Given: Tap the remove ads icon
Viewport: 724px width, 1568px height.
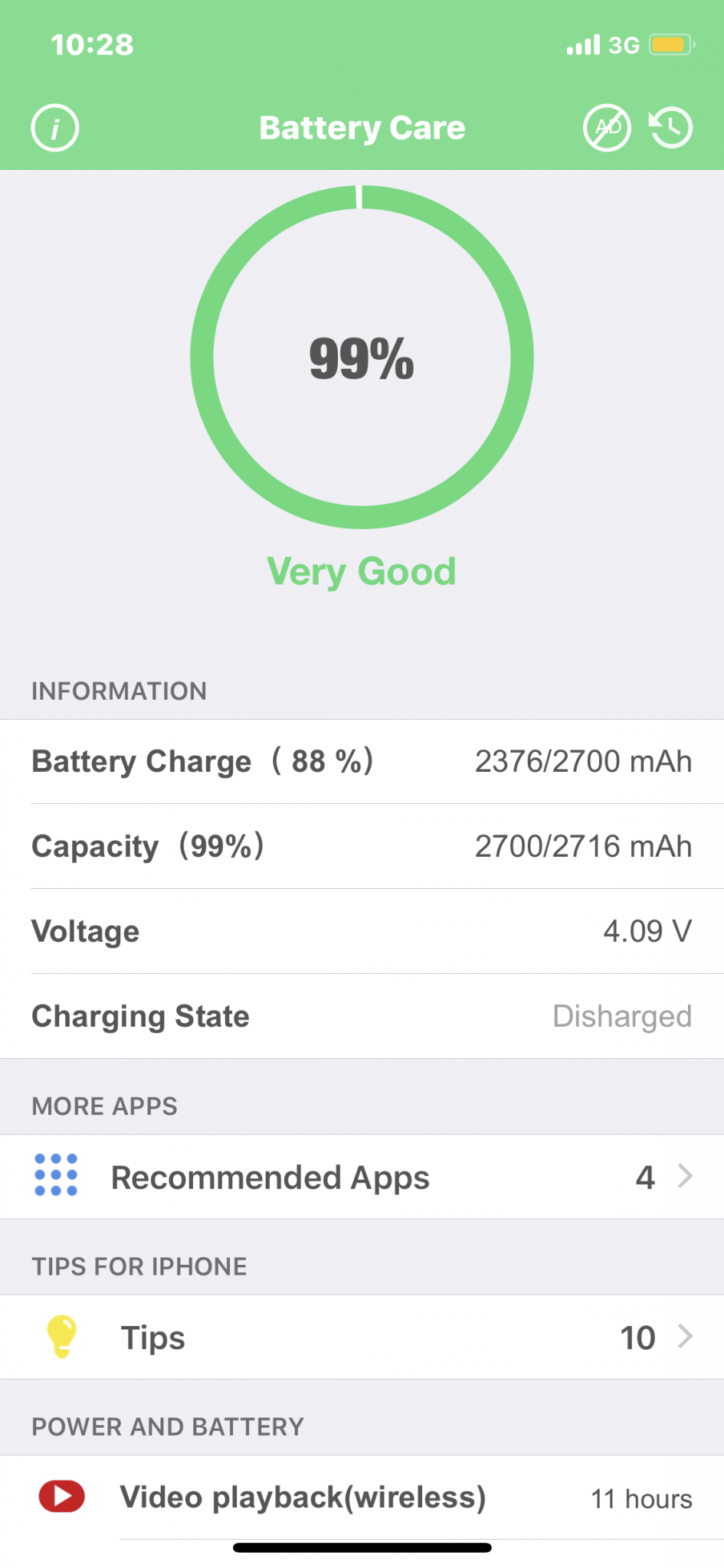Looking at the screenshot, I should coord(607,128).
